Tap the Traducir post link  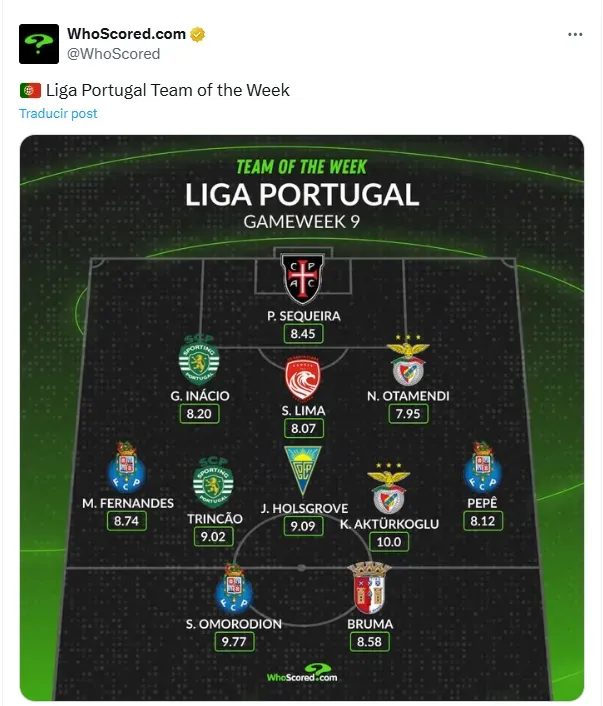(58, 113)
